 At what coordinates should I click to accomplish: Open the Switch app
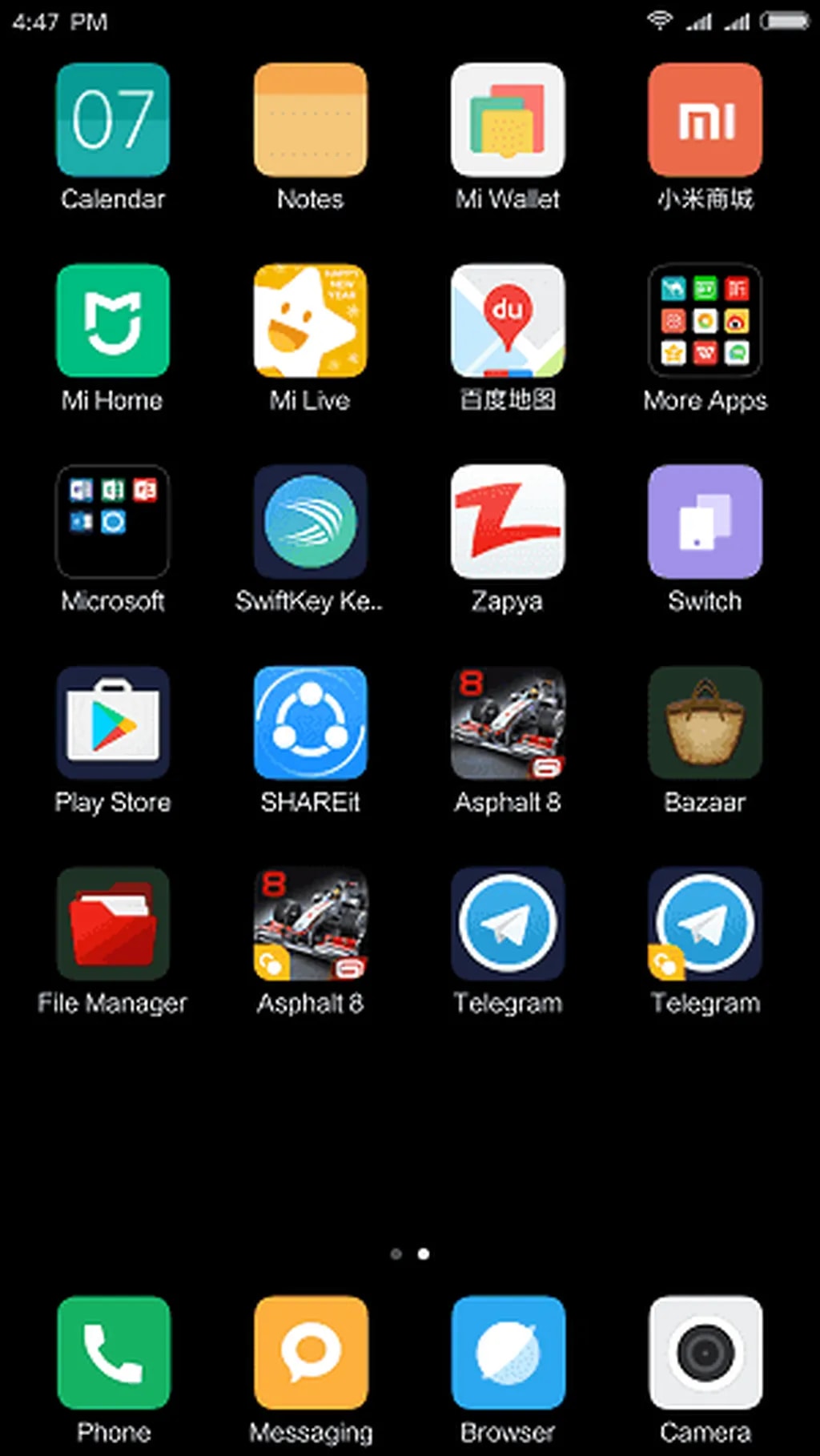[704, 522]
